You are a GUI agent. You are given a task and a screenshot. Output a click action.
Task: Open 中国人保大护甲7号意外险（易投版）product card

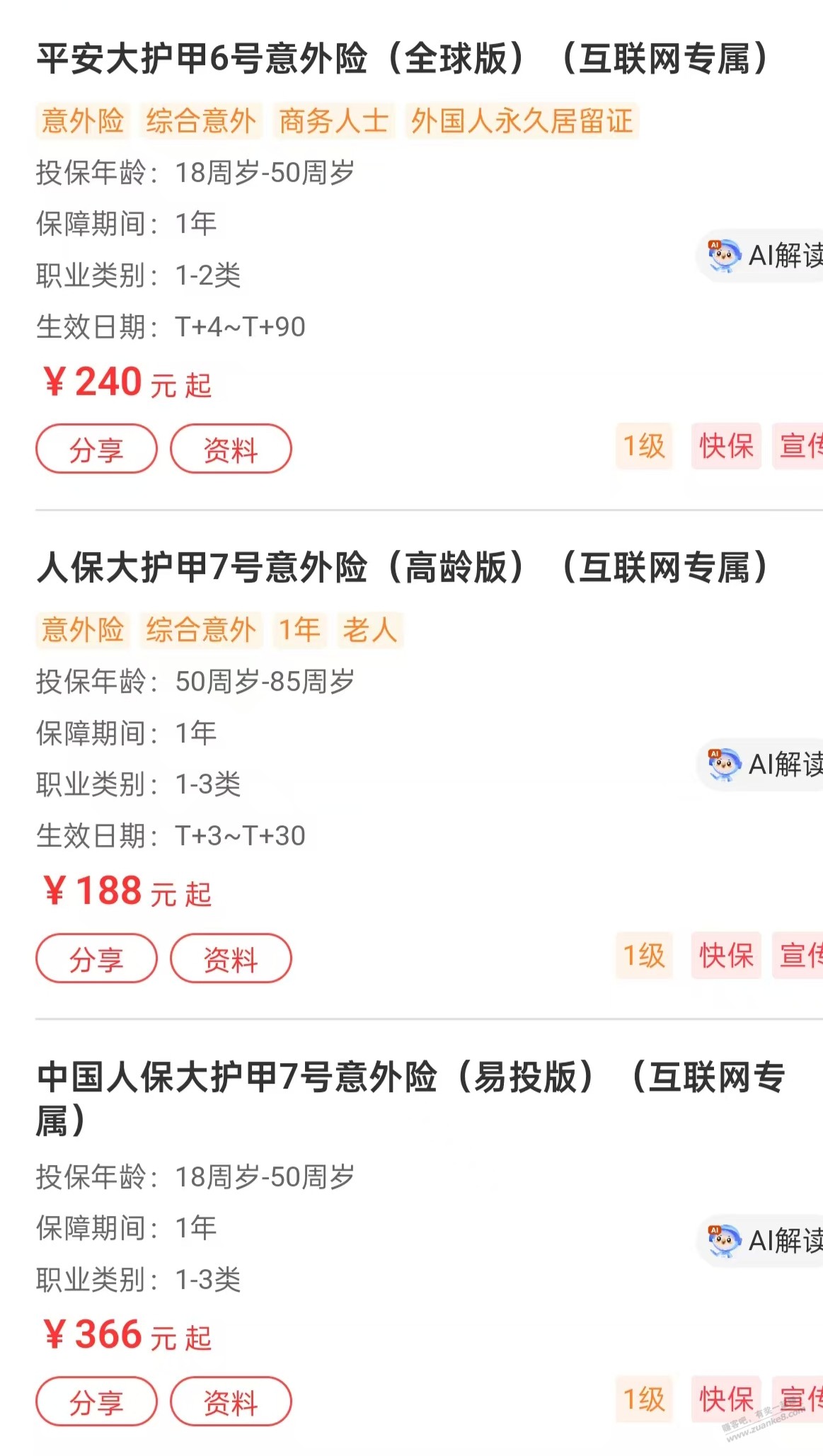pyautogui.click(x=410, y=1079)
